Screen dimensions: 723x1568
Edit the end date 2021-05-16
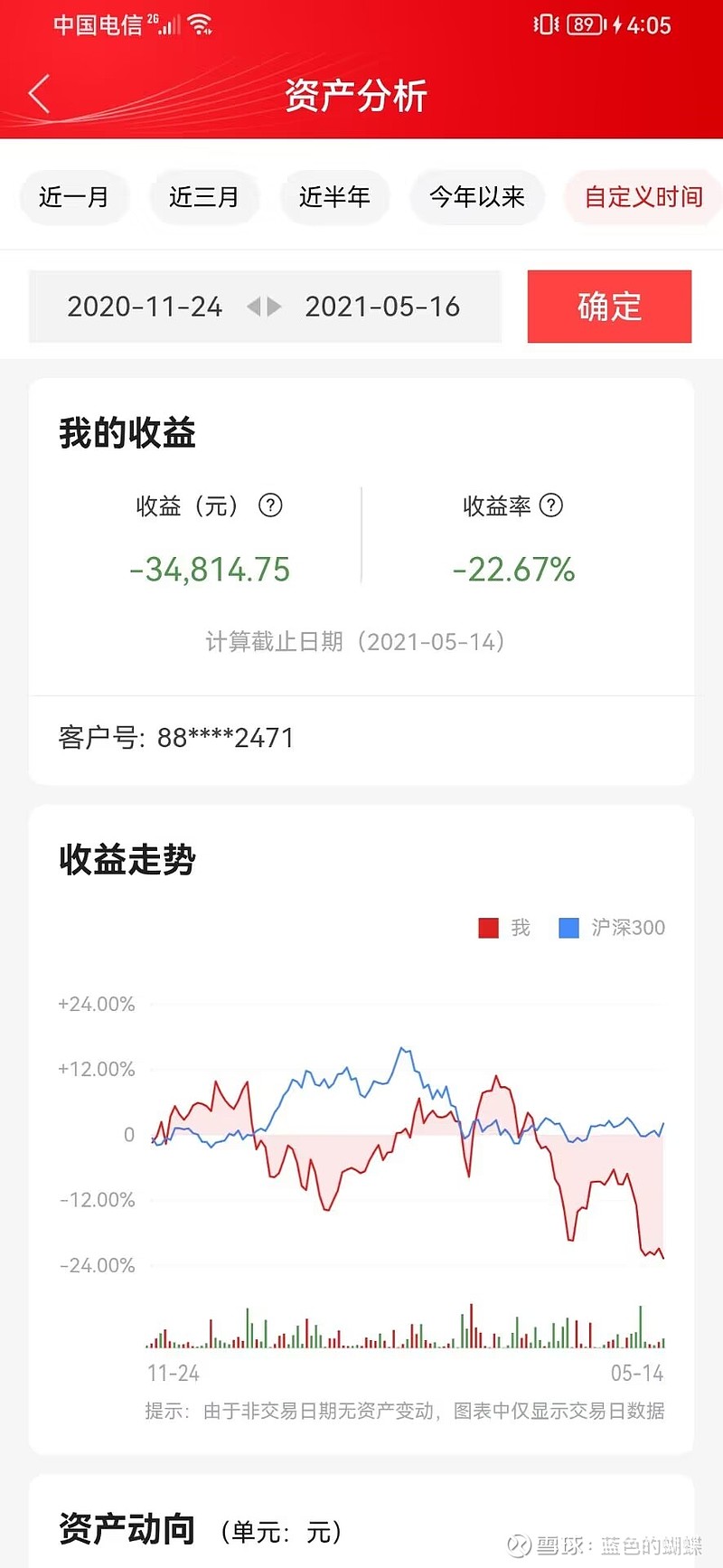tap(382, 307)
